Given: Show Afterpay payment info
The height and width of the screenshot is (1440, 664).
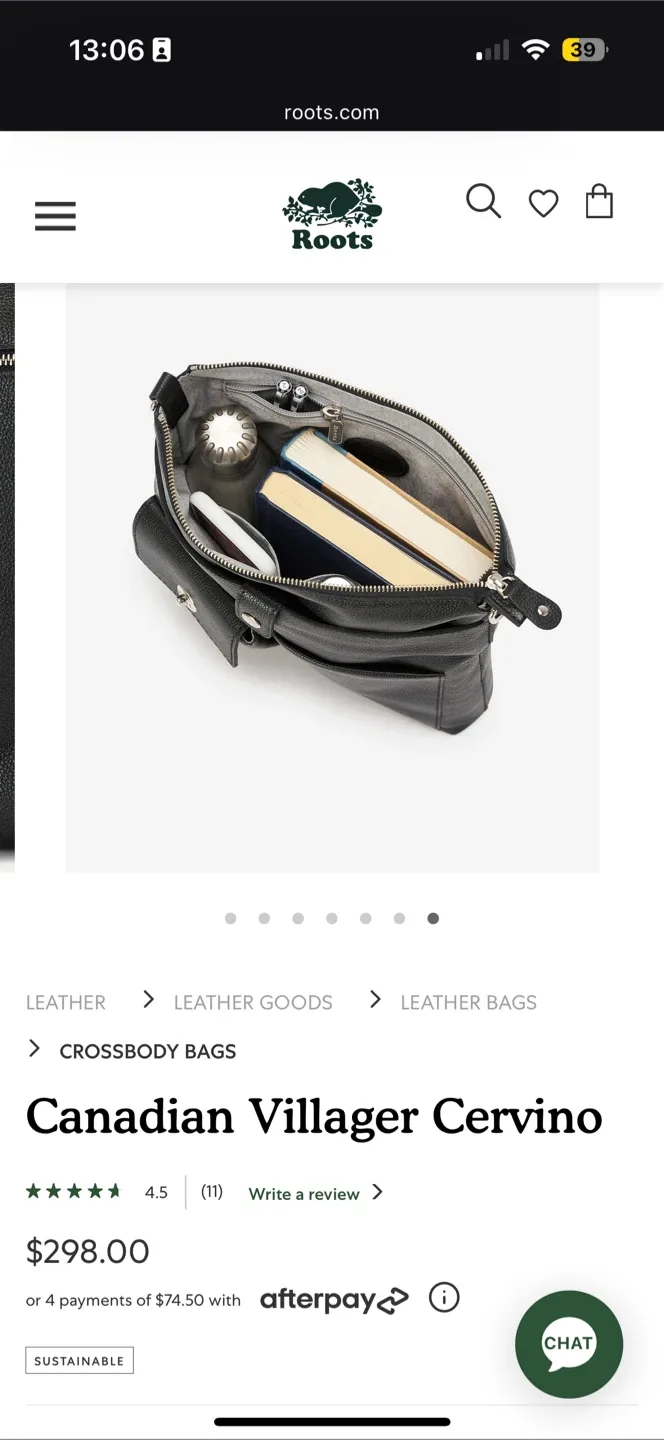Looking at the screenshot, I should (x=444, y=1298).
